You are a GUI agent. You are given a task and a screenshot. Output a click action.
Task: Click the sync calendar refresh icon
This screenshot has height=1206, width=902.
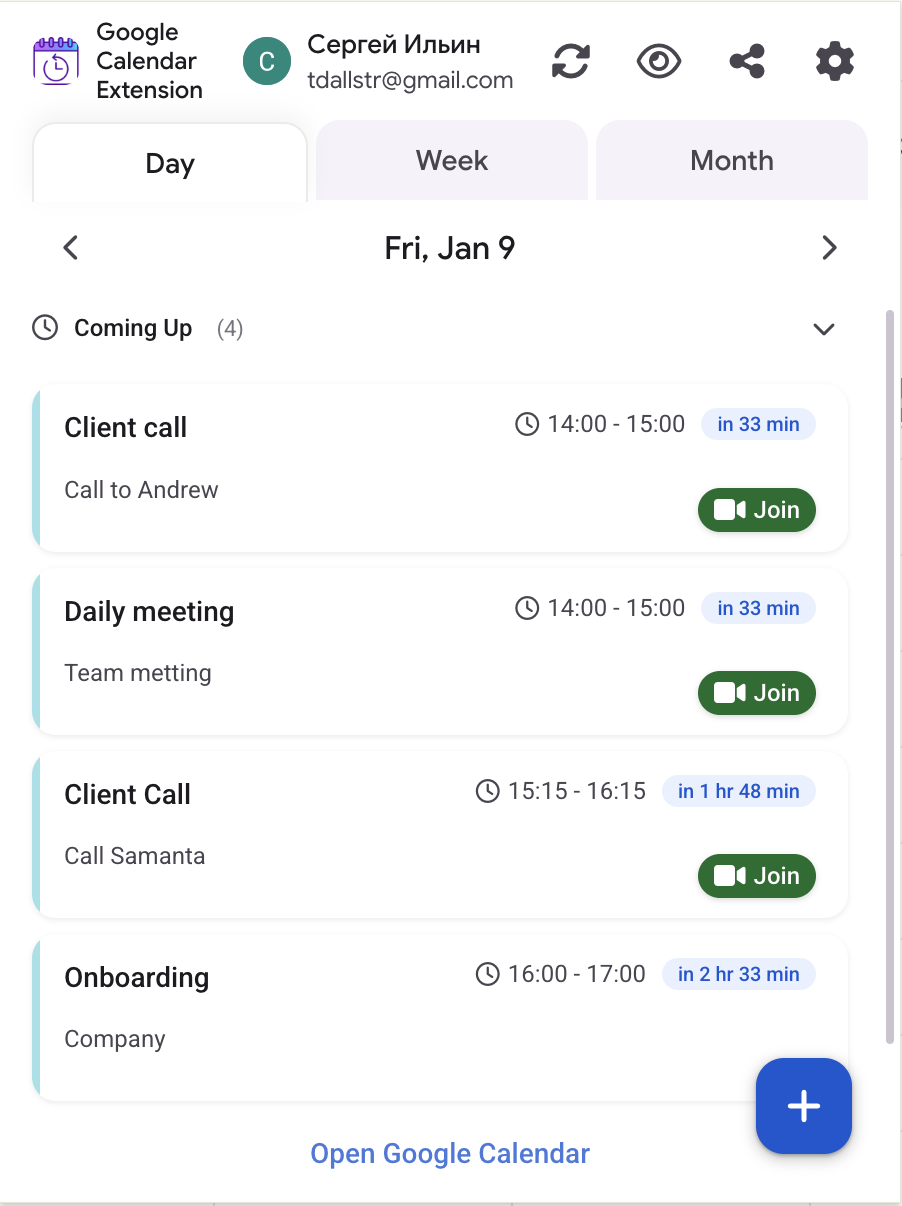click(570, 61)
